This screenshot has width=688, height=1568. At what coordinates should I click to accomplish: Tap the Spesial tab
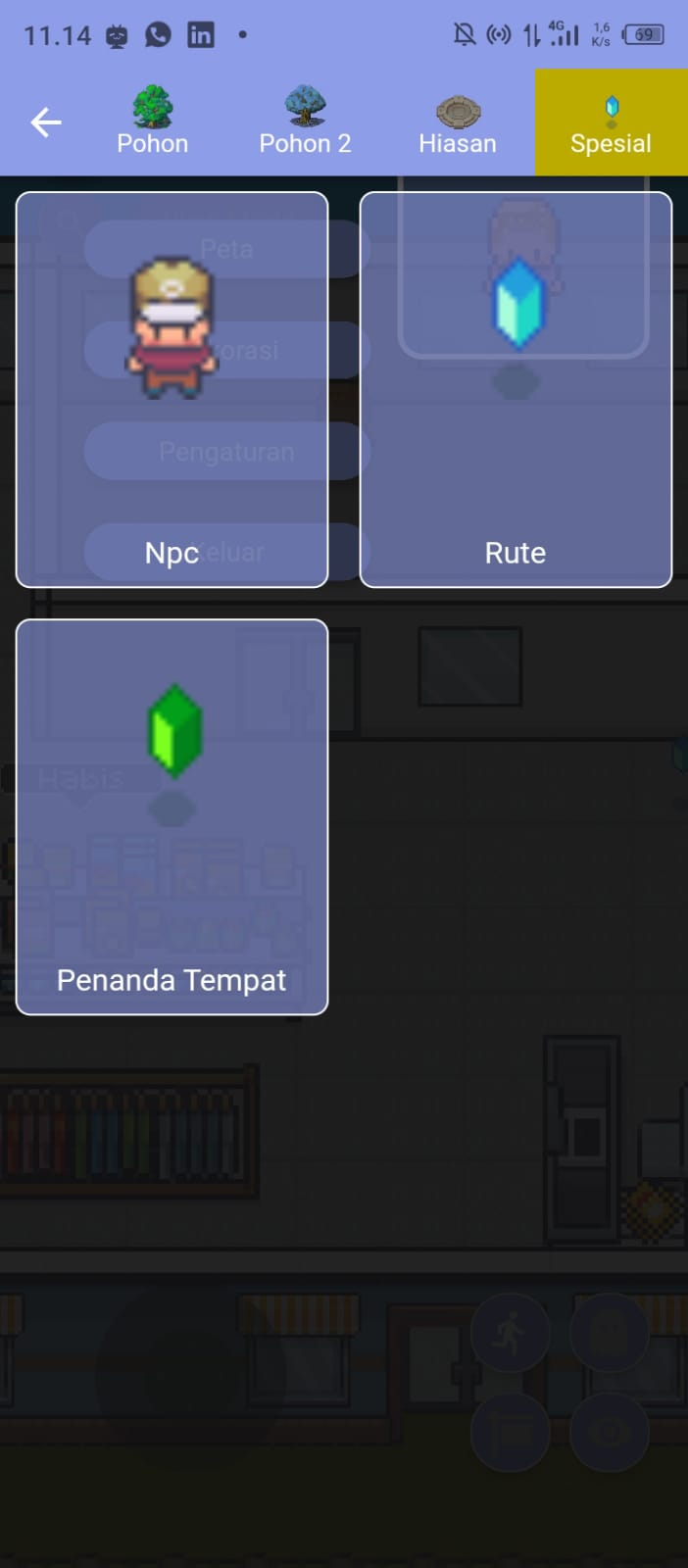point(611,122)
